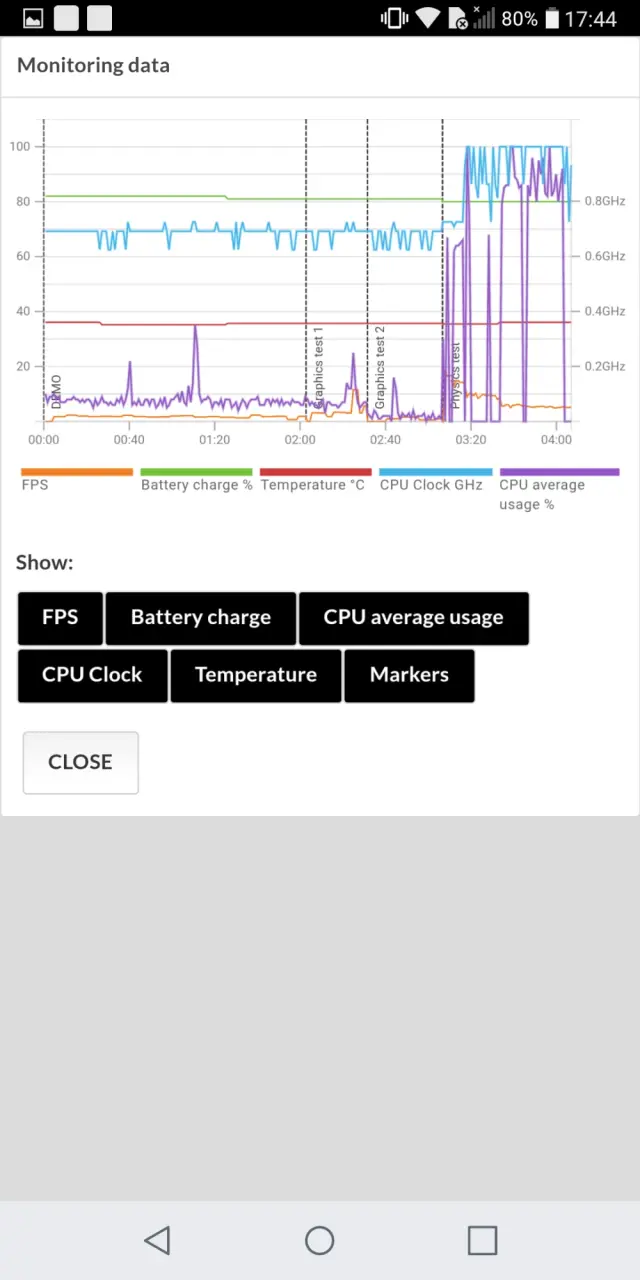Viewport: 640px width, 1280px height.
Task: Toggle the FPS series on the chart
Action: coord(60,618)
